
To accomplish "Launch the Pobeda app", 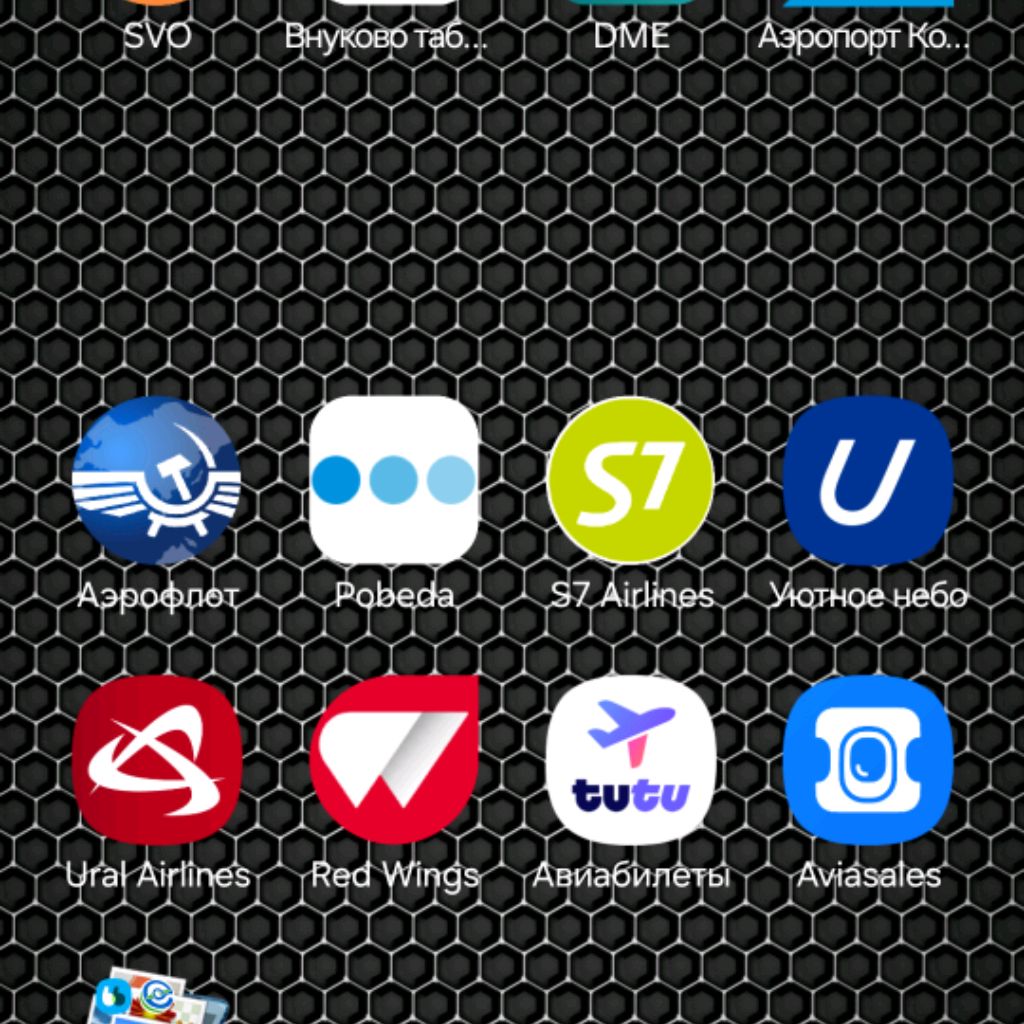I will point(394,481).
